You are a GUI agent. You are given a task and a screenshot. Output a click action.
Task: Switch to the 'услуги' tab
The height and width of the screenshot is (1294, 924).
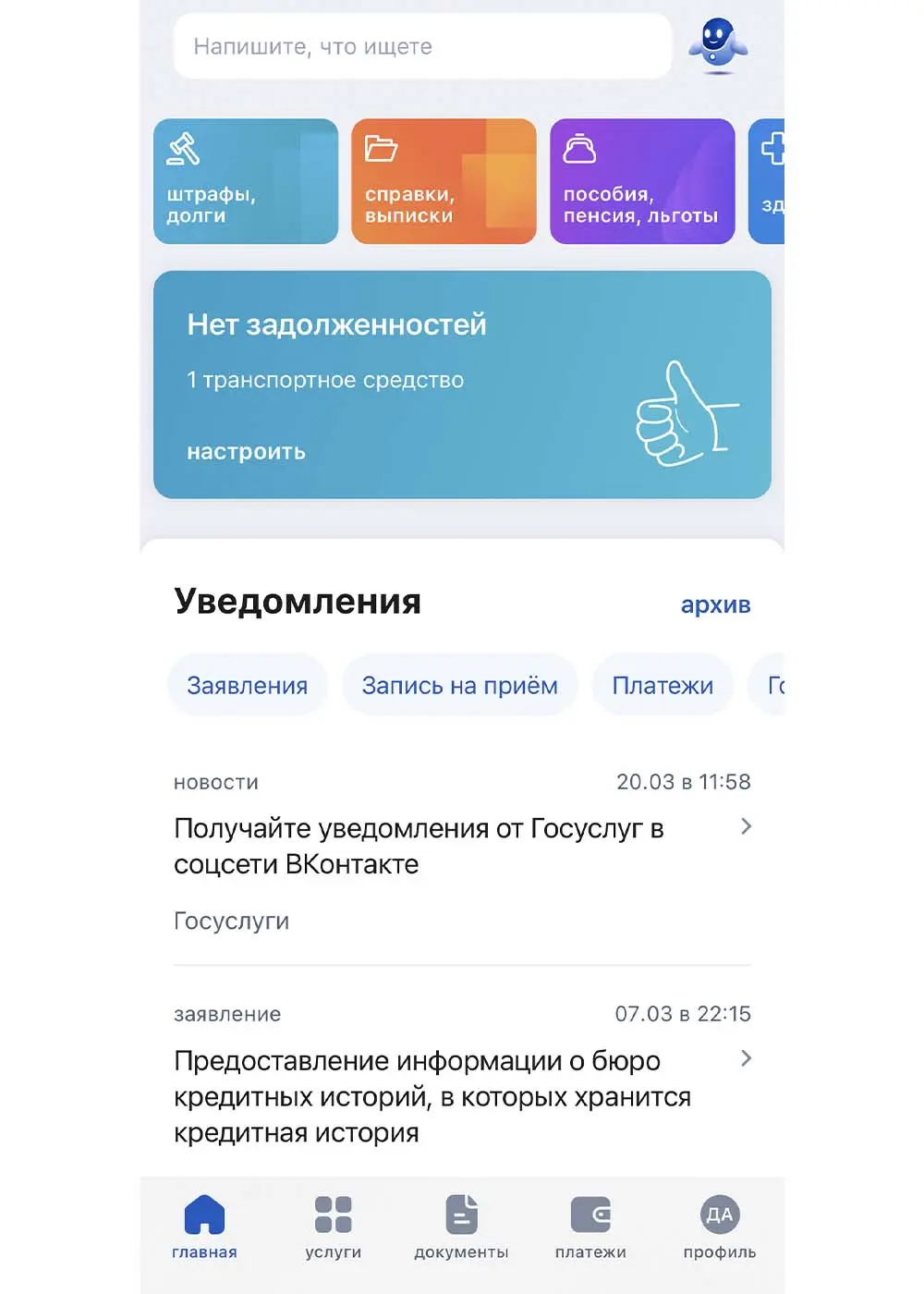333,1227
